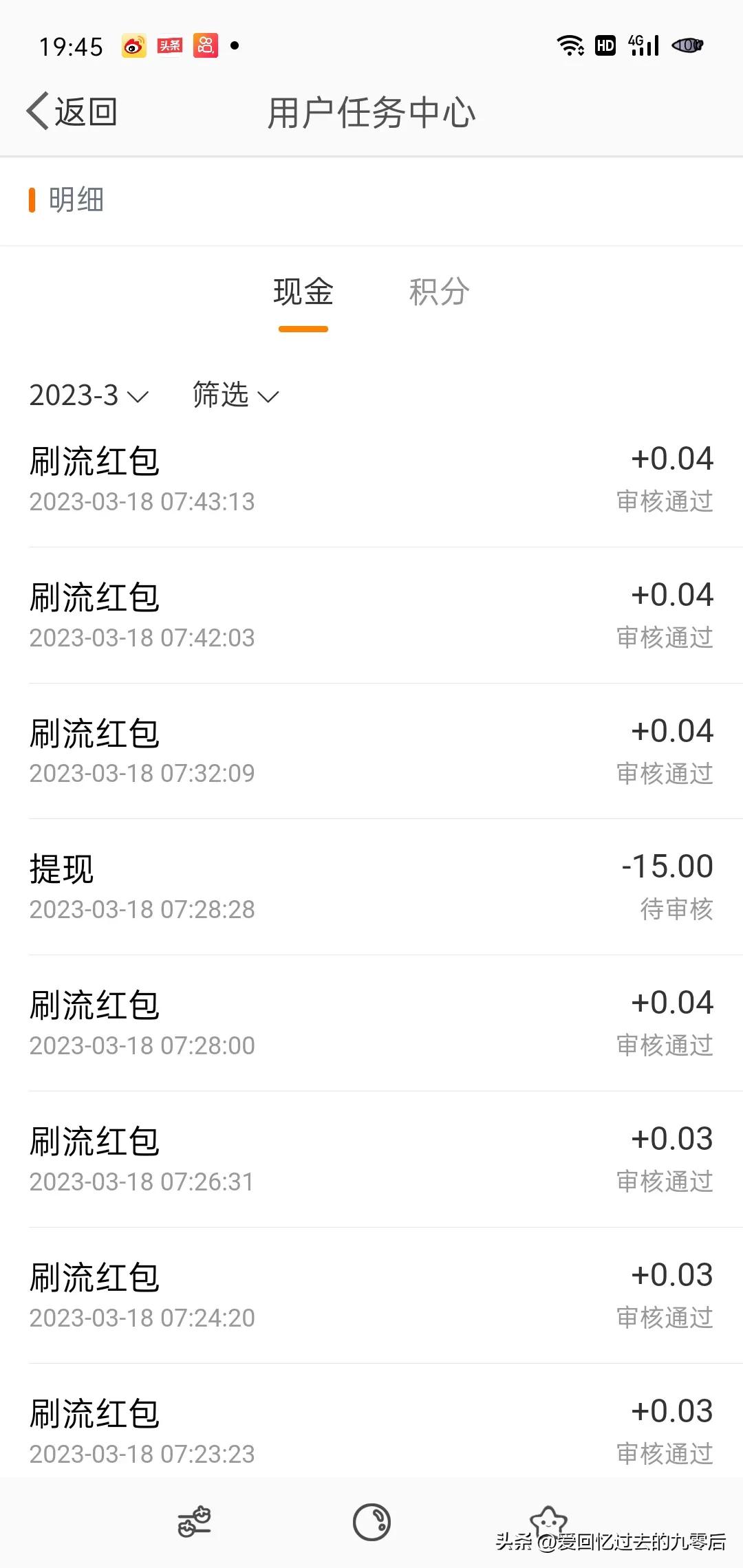Open the Kuaishou icon in the status bar
This screenshot has width=743, height=1568.
206,45
